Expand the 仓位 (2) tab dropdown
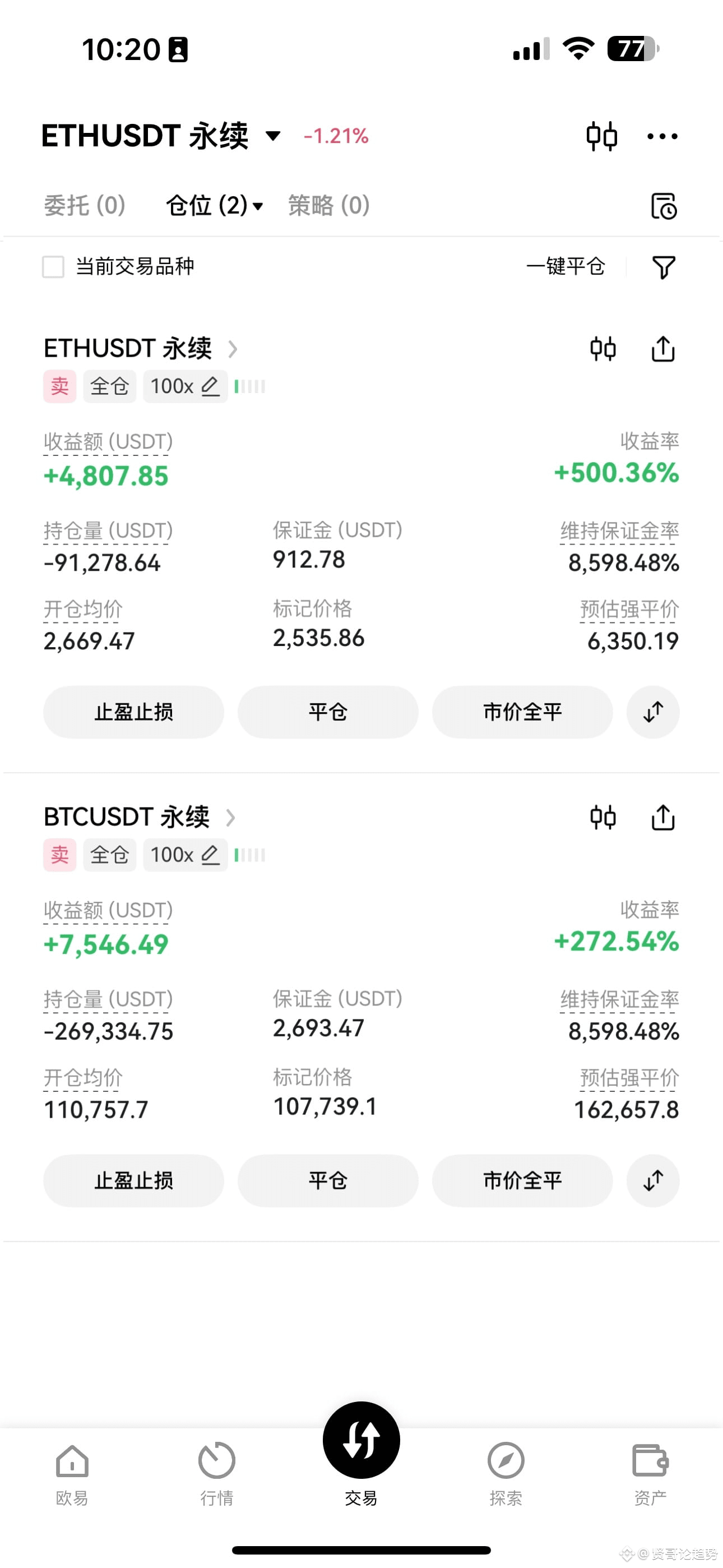 click(215, 205)
